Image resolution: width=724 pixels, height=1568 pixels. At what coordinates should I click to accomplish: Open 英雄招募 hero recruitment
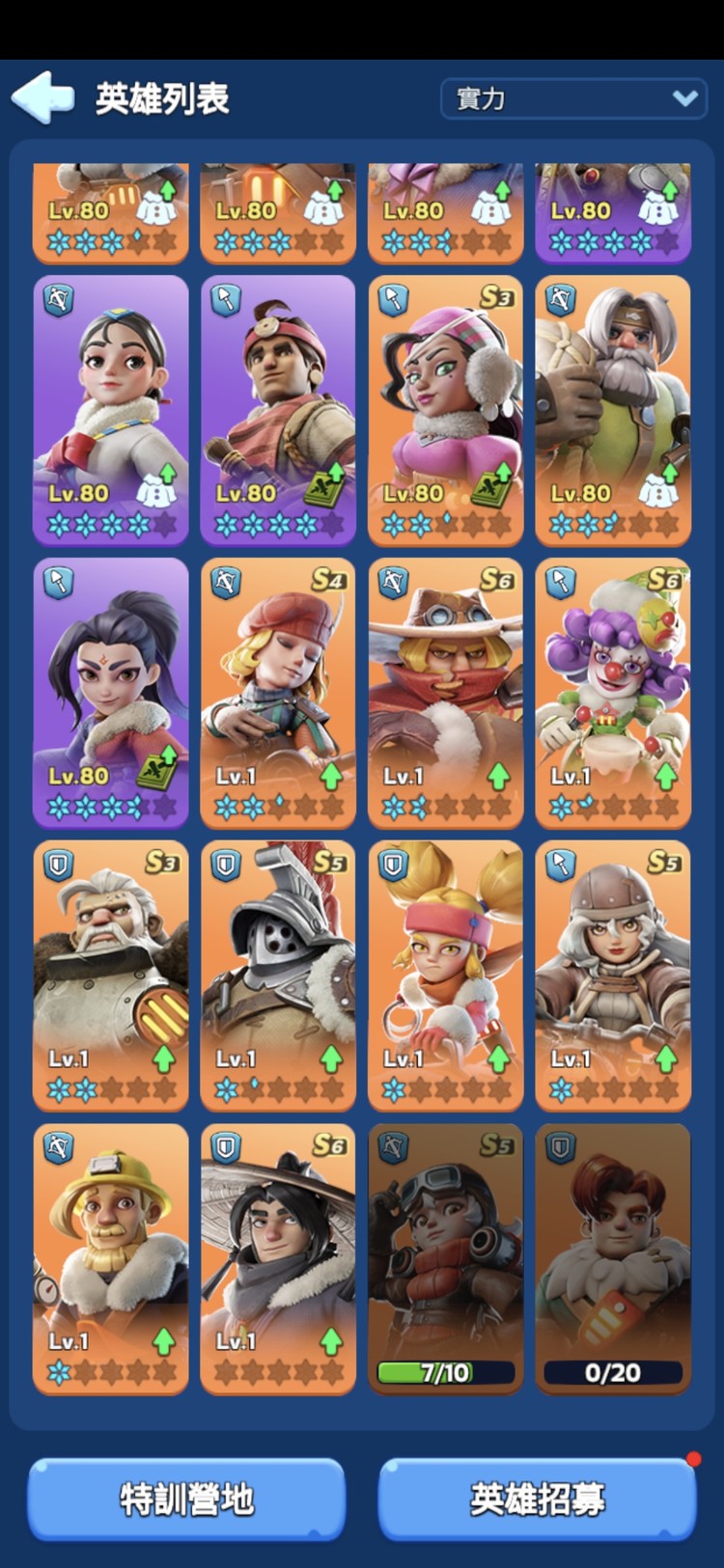coord(537,1498)
